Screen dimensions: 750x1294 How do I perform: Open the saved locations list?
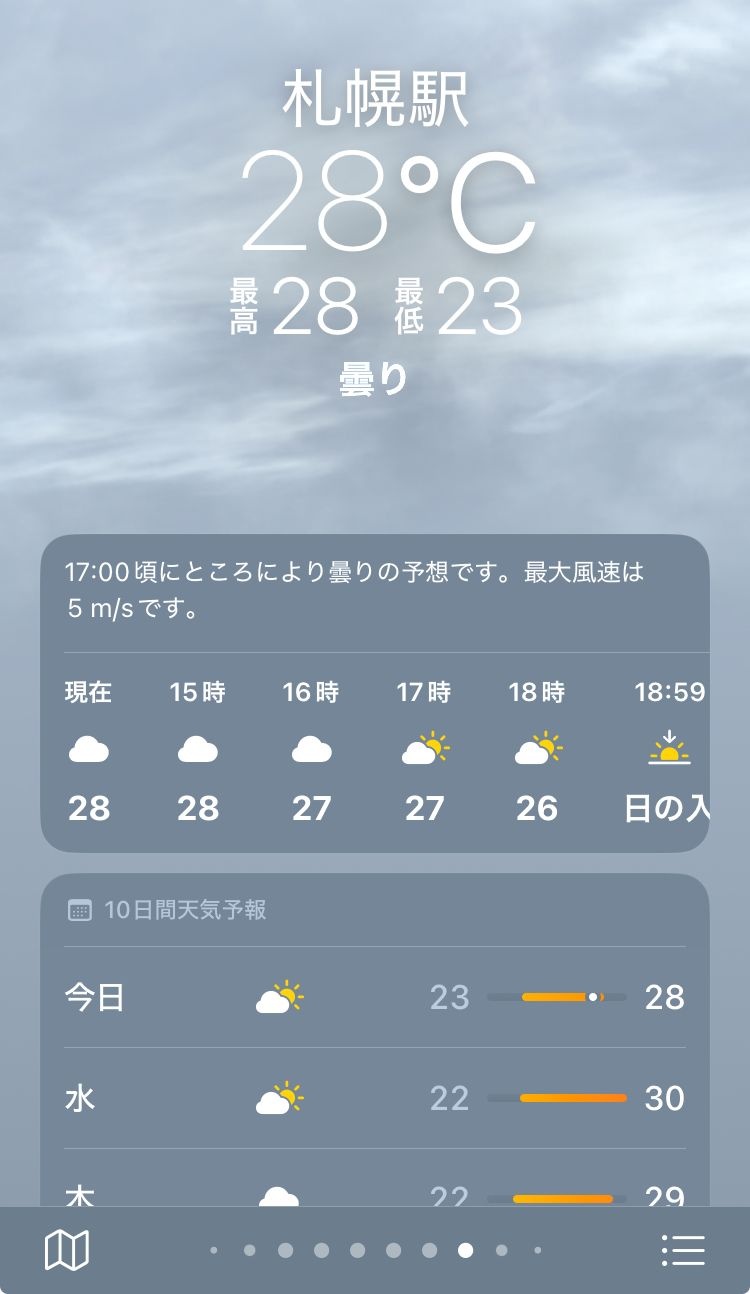[683, 1250]
